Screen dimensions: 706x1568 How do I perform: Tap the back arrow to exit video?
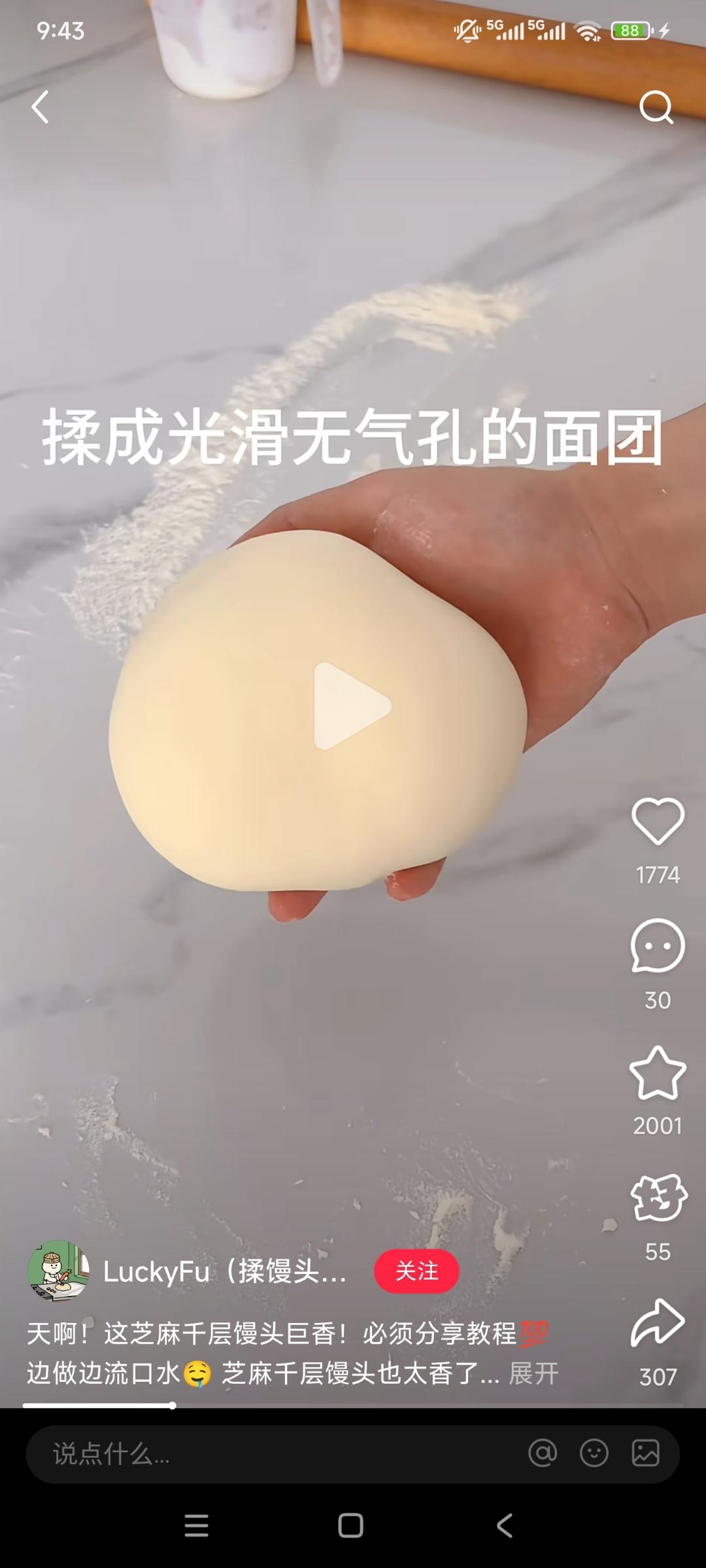coord(39,108)
